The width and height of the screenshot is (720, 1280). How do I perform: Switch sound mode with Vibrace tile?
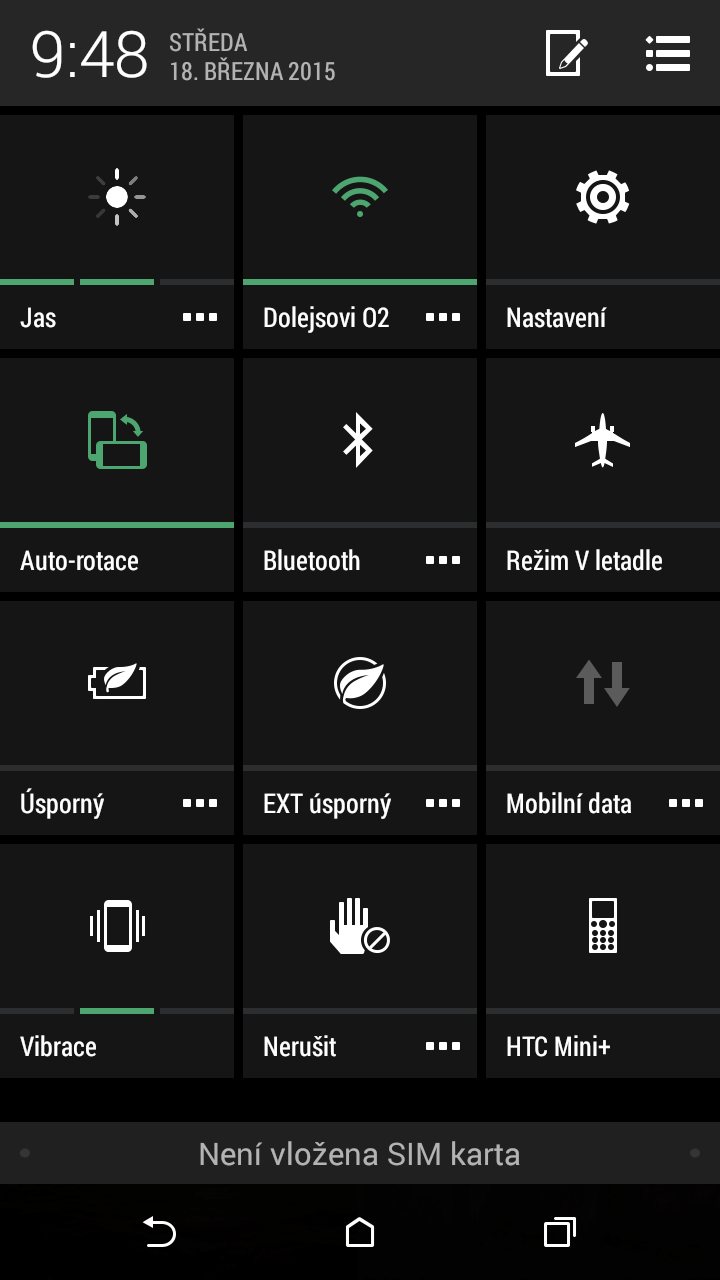(x=117, y=926)
